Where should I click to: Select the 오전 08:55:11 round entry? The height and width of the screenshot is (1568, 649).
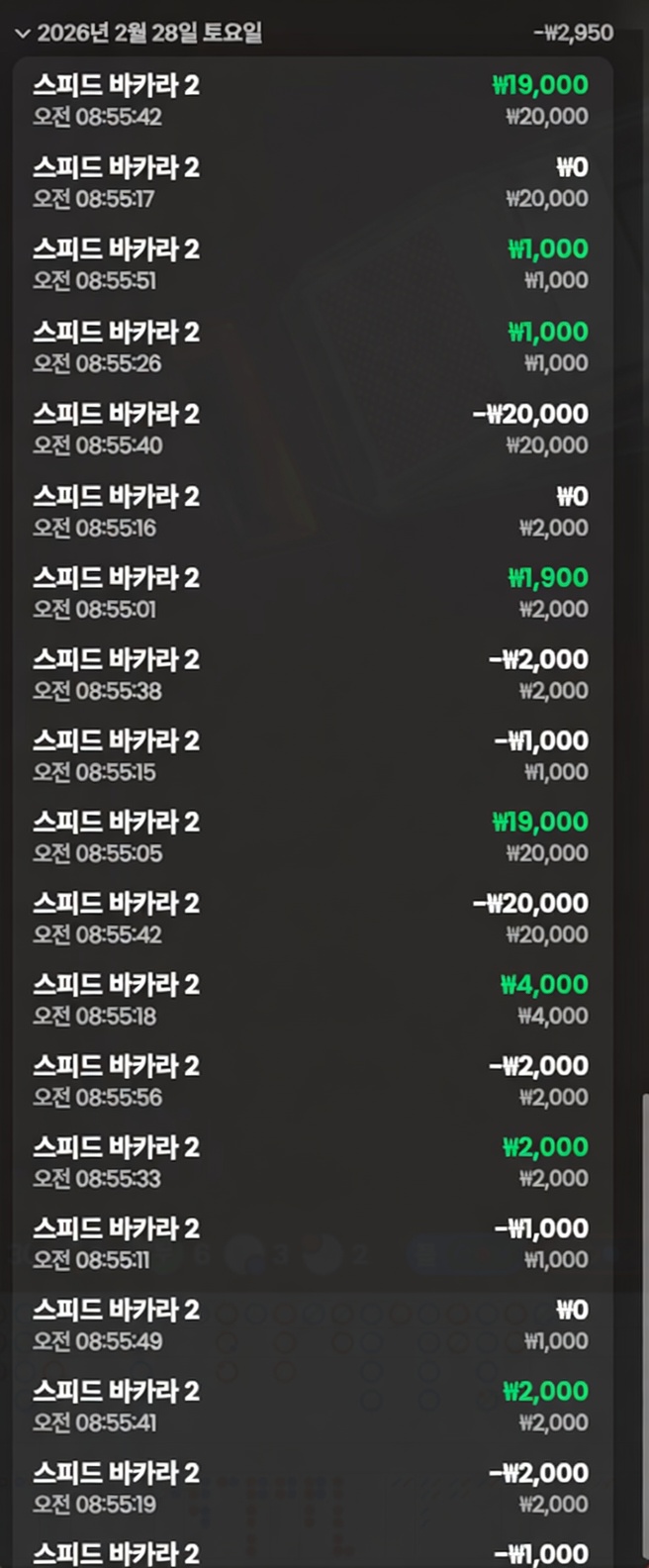[x=311, y=1242]
